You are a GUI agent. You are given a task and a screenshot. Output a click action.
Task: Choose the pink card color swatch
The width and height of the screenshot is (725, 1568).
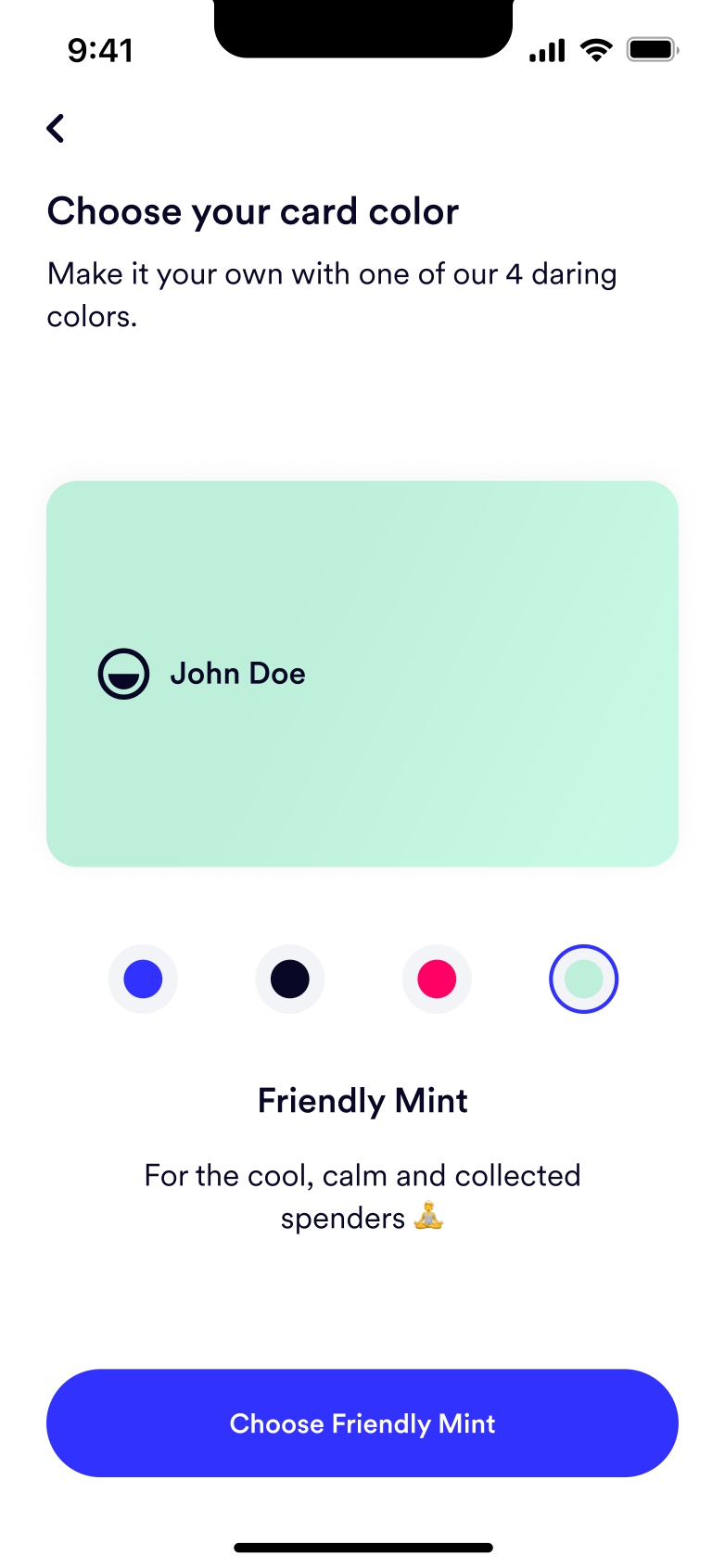coord(437,979)
